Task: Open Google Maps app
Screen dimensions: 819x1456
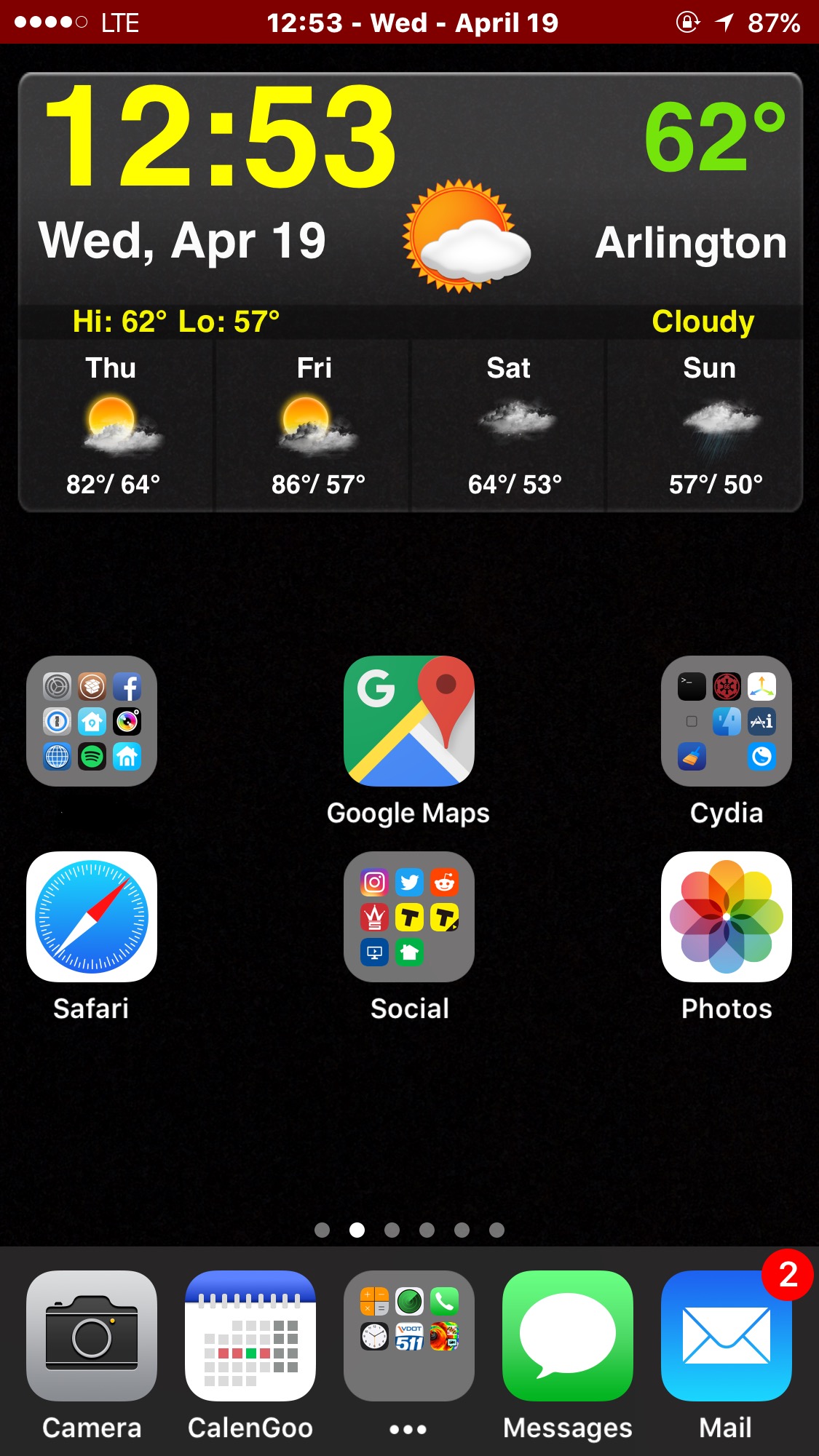Action: coord(408,721)
